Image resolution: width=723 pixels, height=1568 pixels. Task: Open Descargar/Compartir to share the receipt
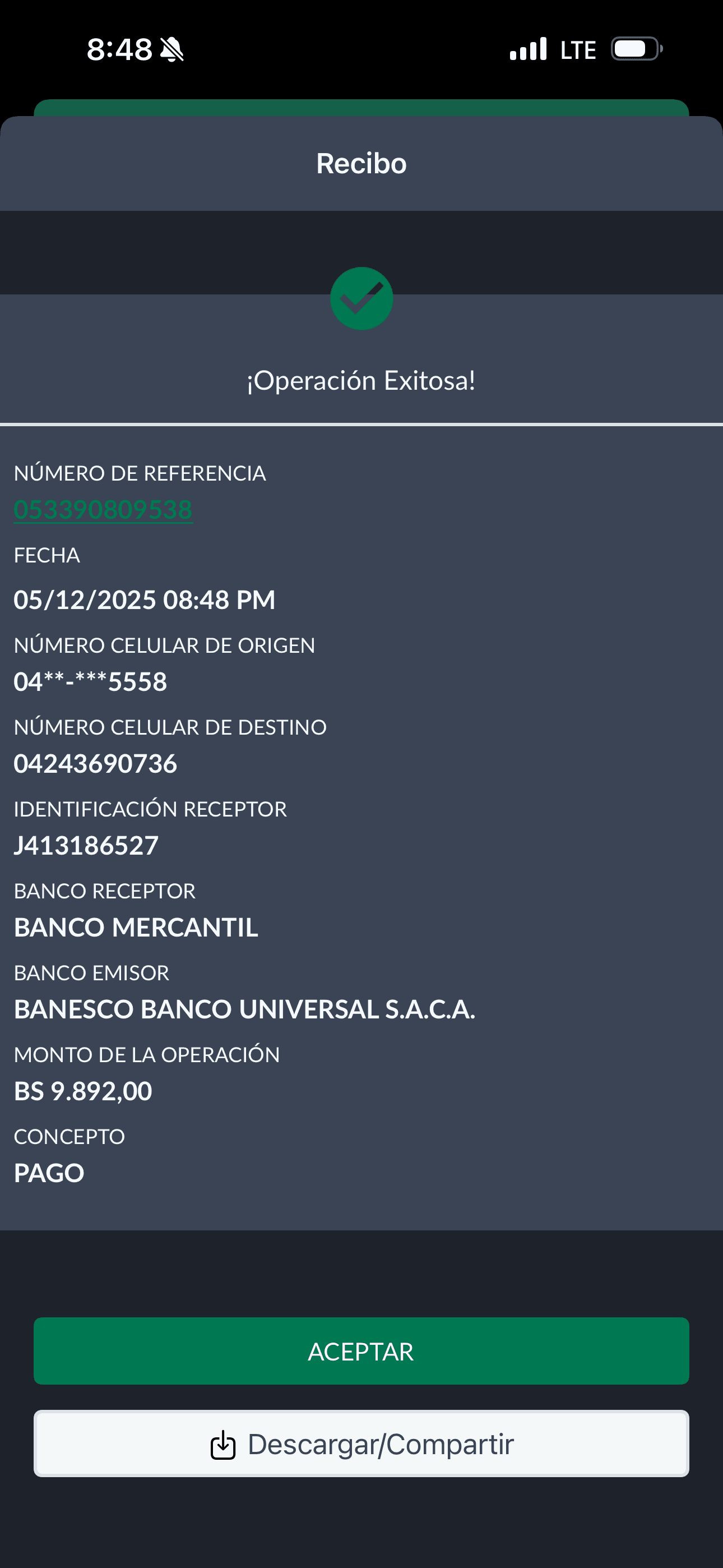[361, 1443]
